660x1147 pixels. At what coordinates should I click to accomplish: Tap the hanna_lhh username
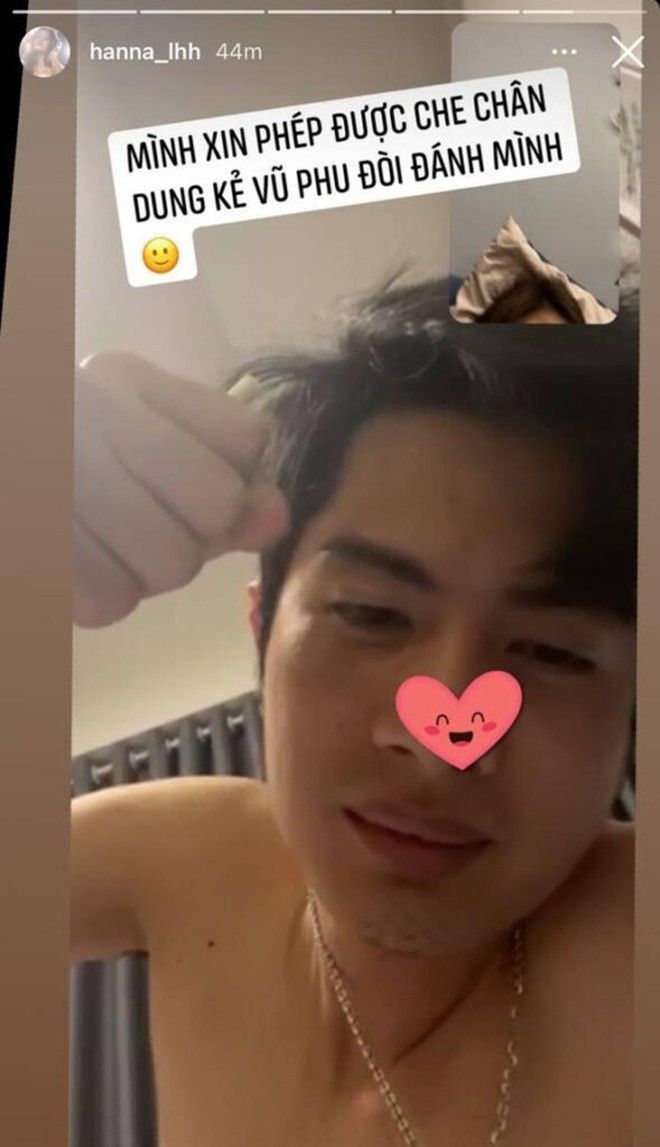pyautogui.click(x=146, y=52)
